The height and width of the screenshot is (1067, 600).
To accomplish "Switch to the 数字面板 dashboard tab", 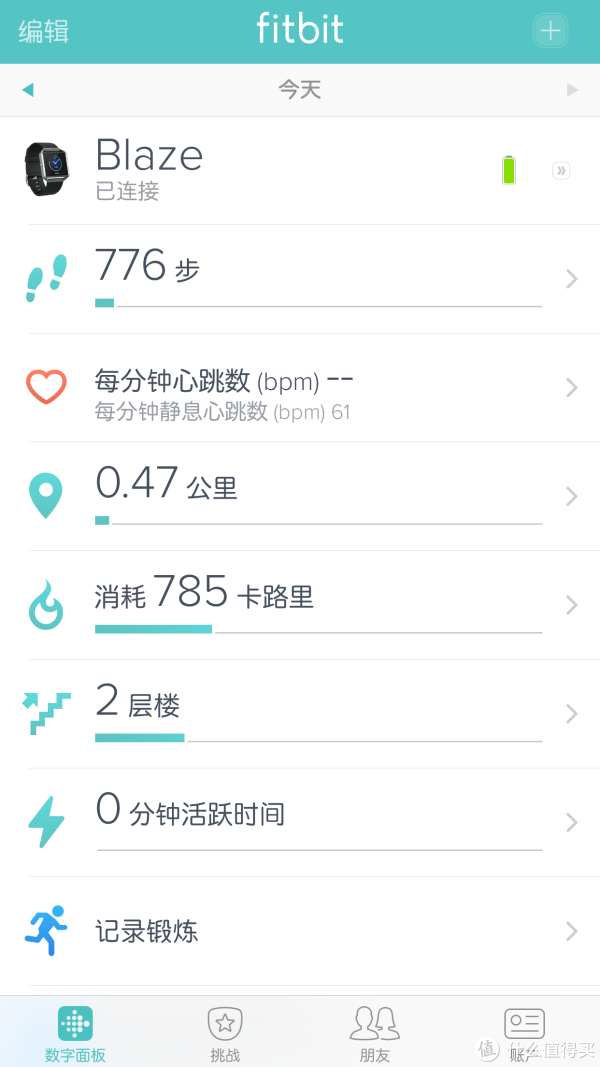I will coord(75,1032).
